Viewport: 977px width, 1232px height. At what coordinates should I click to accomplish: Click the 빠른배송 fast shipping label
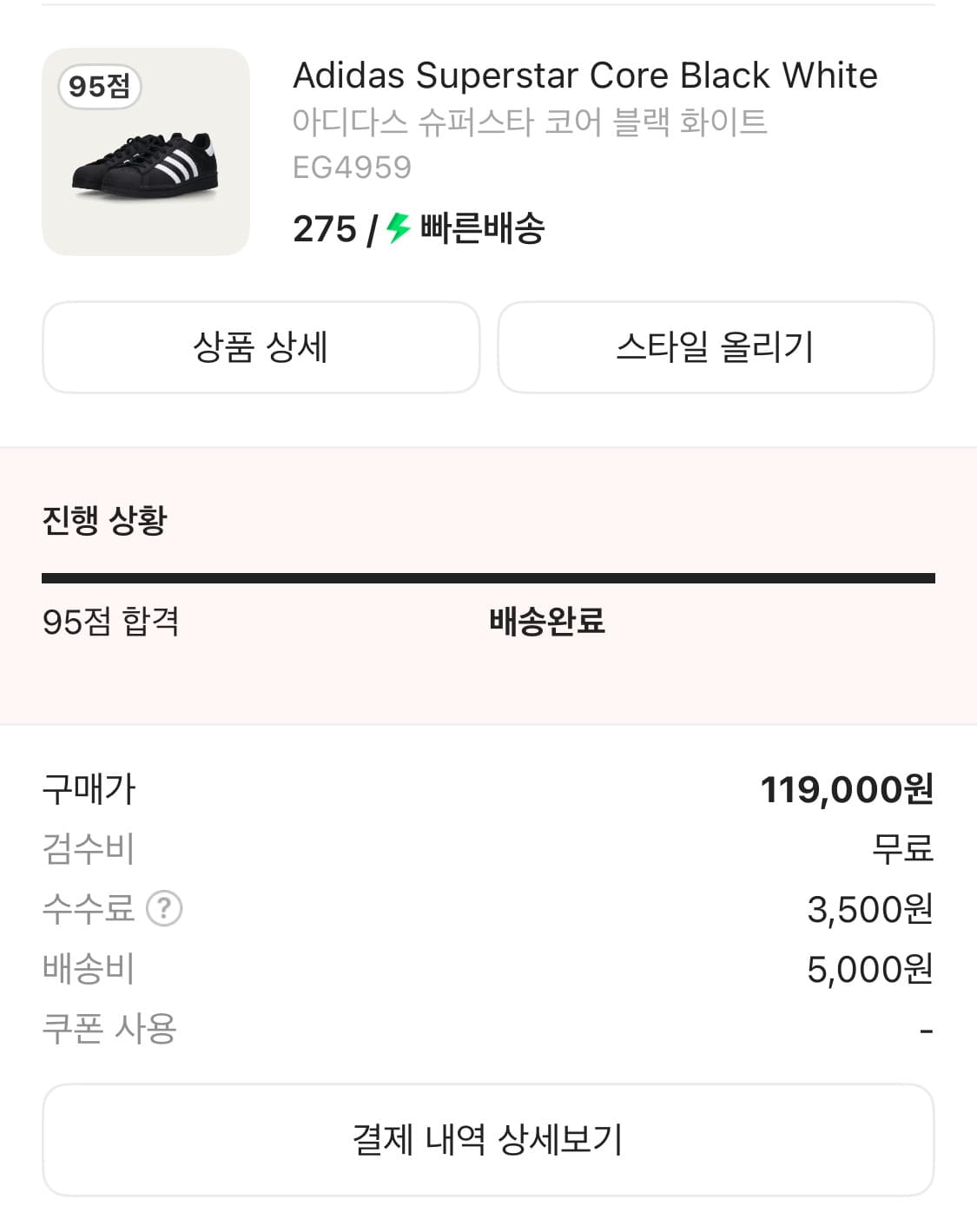[x=479, y=229]
